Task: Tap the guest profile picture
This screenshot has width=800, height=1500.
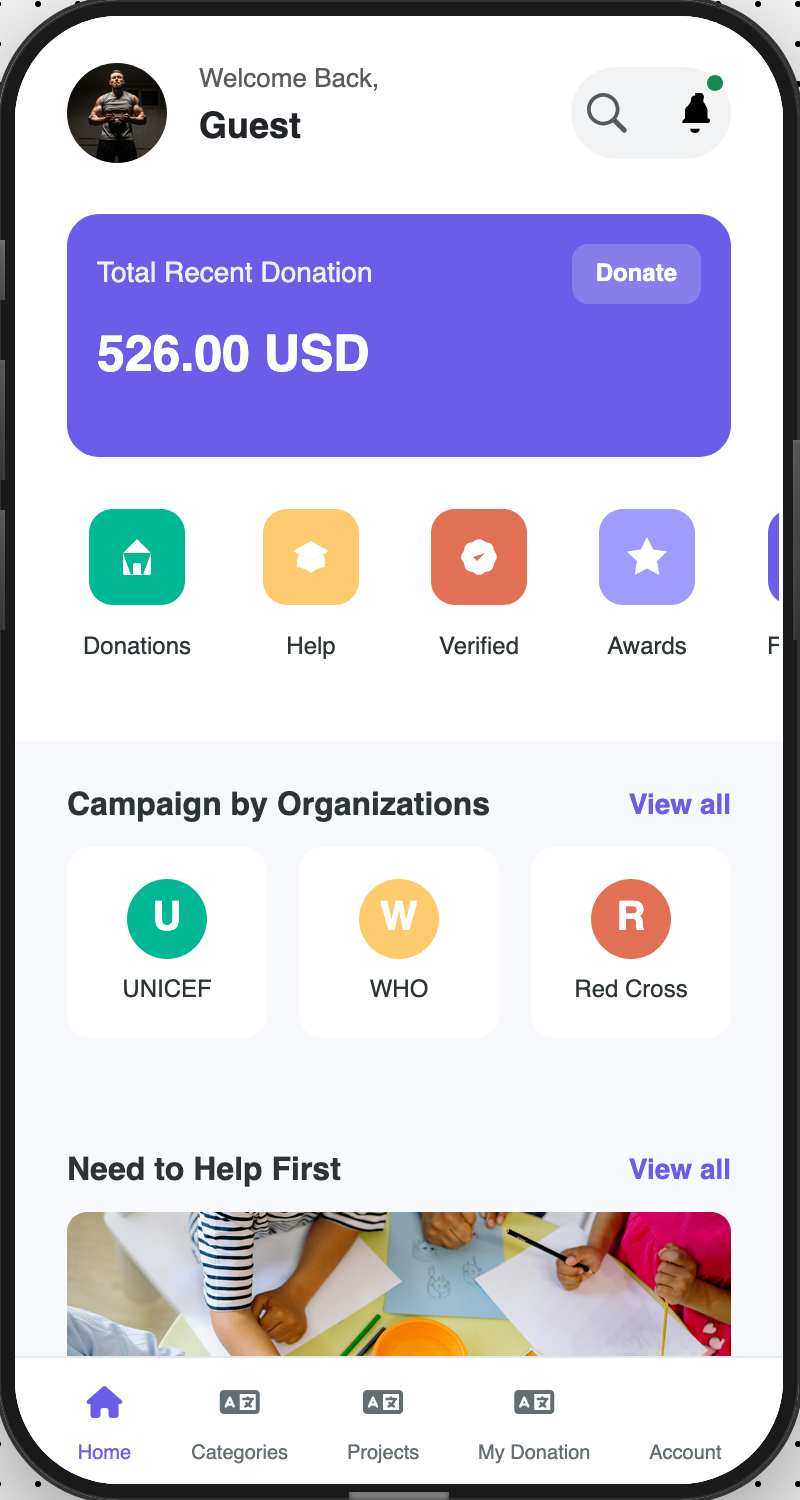Action: 117,113
